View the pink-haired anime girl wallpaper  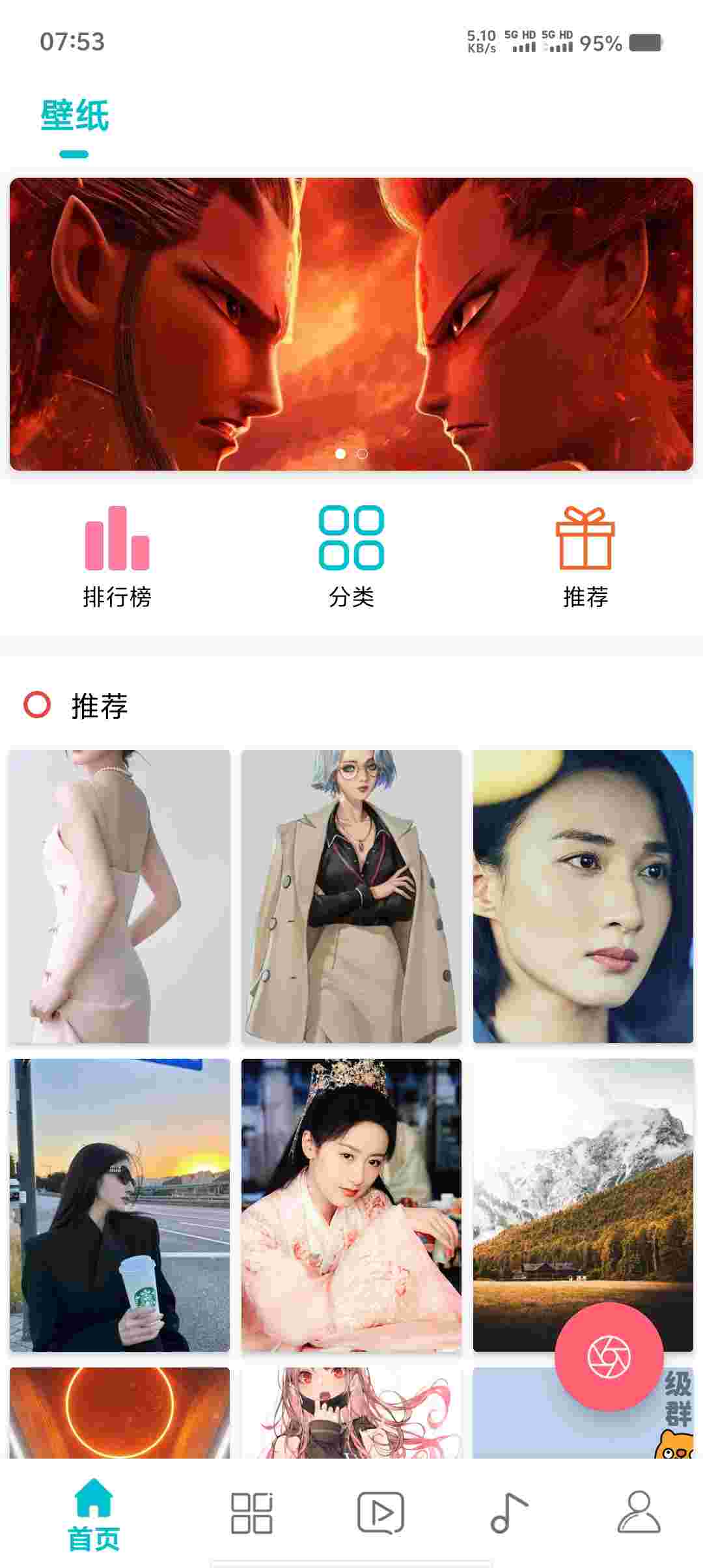pos(351,1412)
